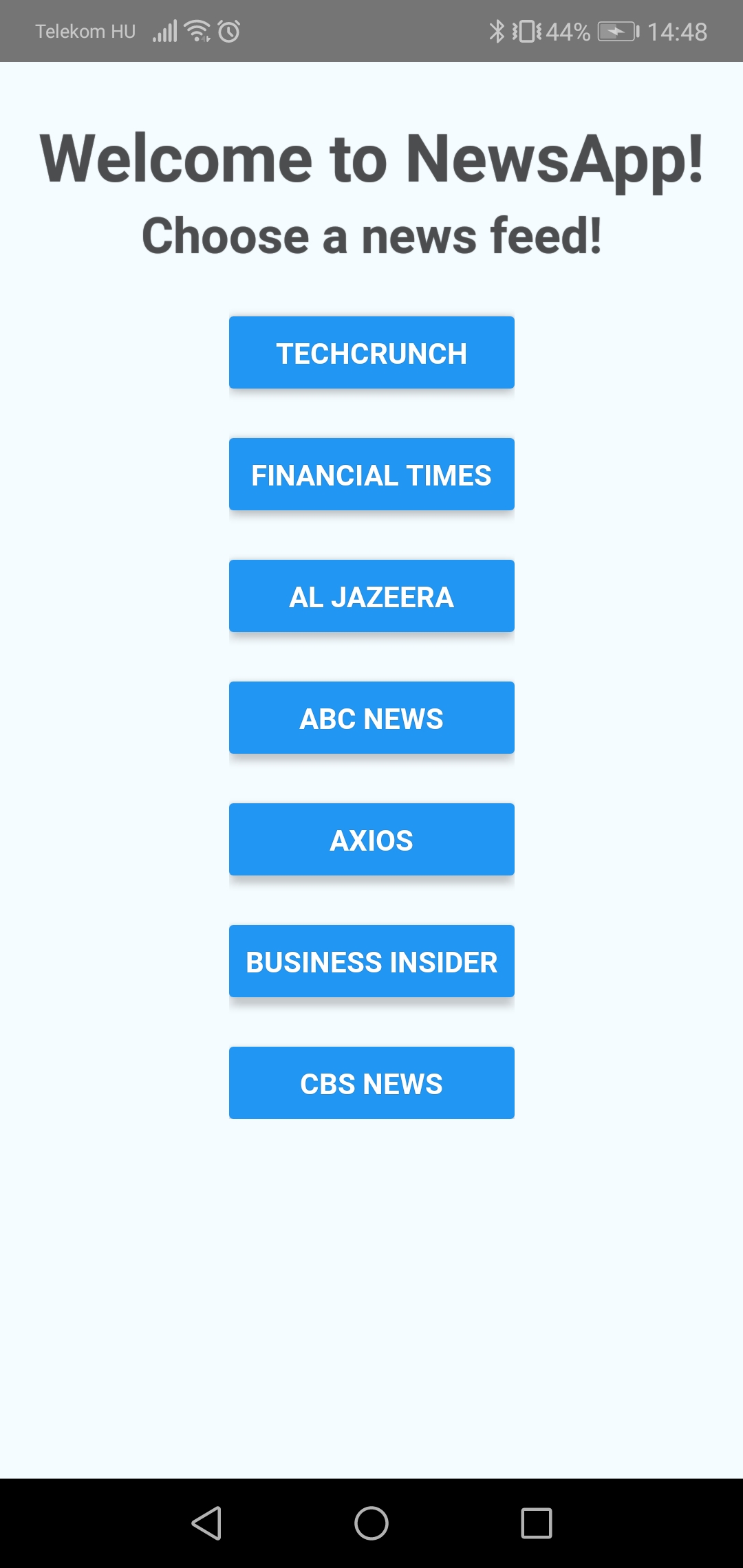Open the TechCrunch news feed
This screenshot has width=743, height=1568.
pyautogui.click(x=371, y=353)
